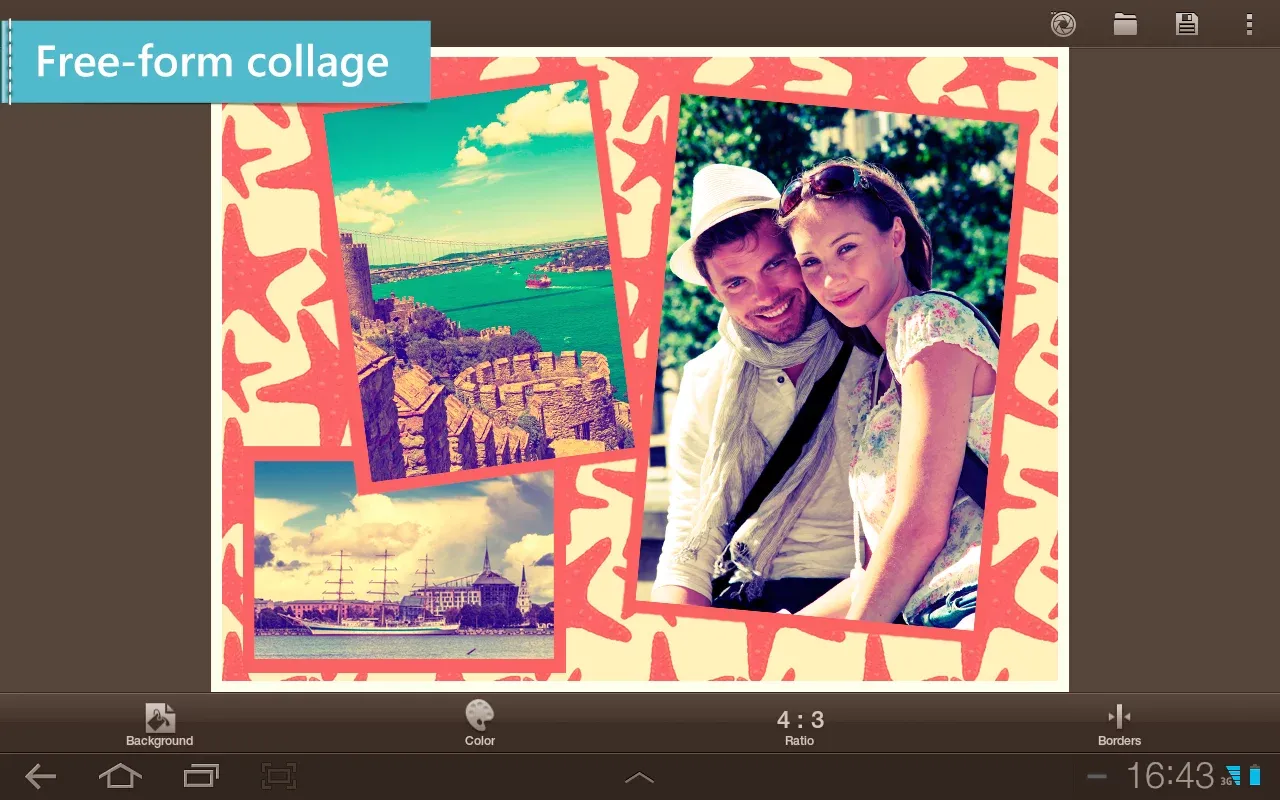This screenshot has width=1280, height=800.
Task: Open the Color palette option
Action: pos(480,724)
